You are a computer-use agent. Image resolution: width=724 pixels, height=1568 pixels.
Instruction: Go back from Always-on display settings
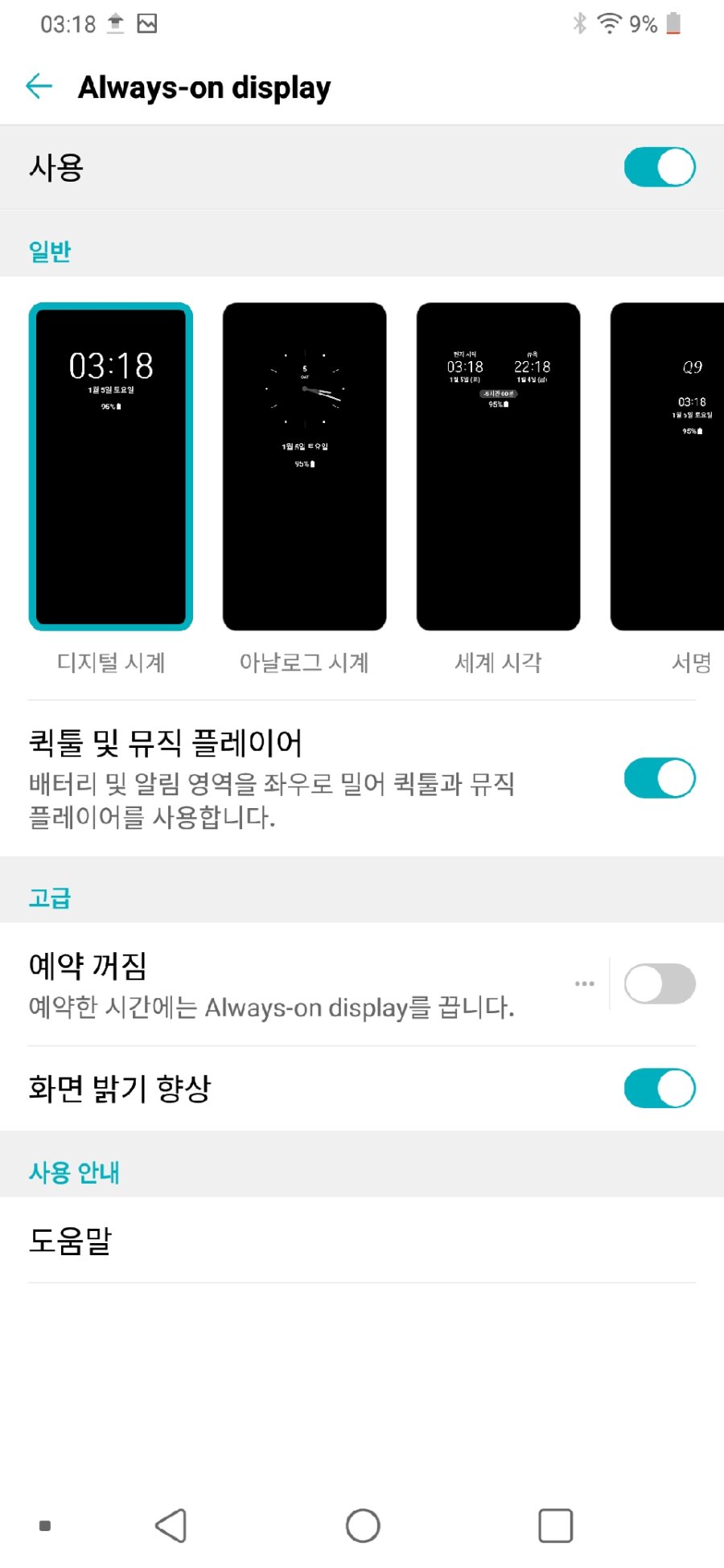click(39, 86)
